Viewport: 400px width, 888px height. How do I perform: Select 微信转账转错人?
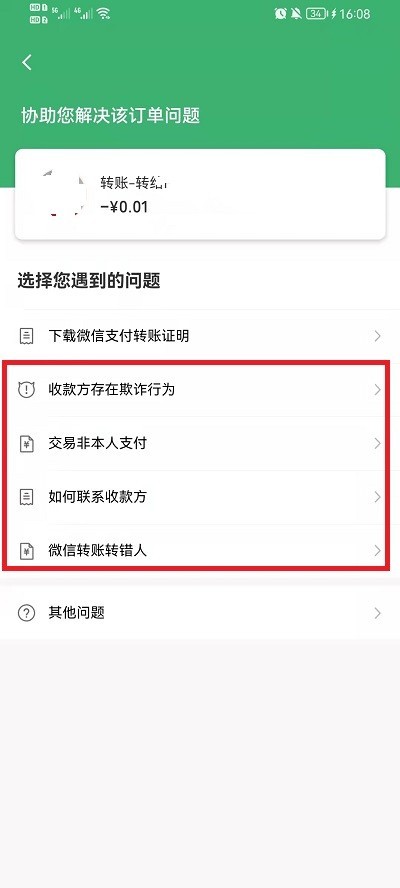(x=200, y=550)
